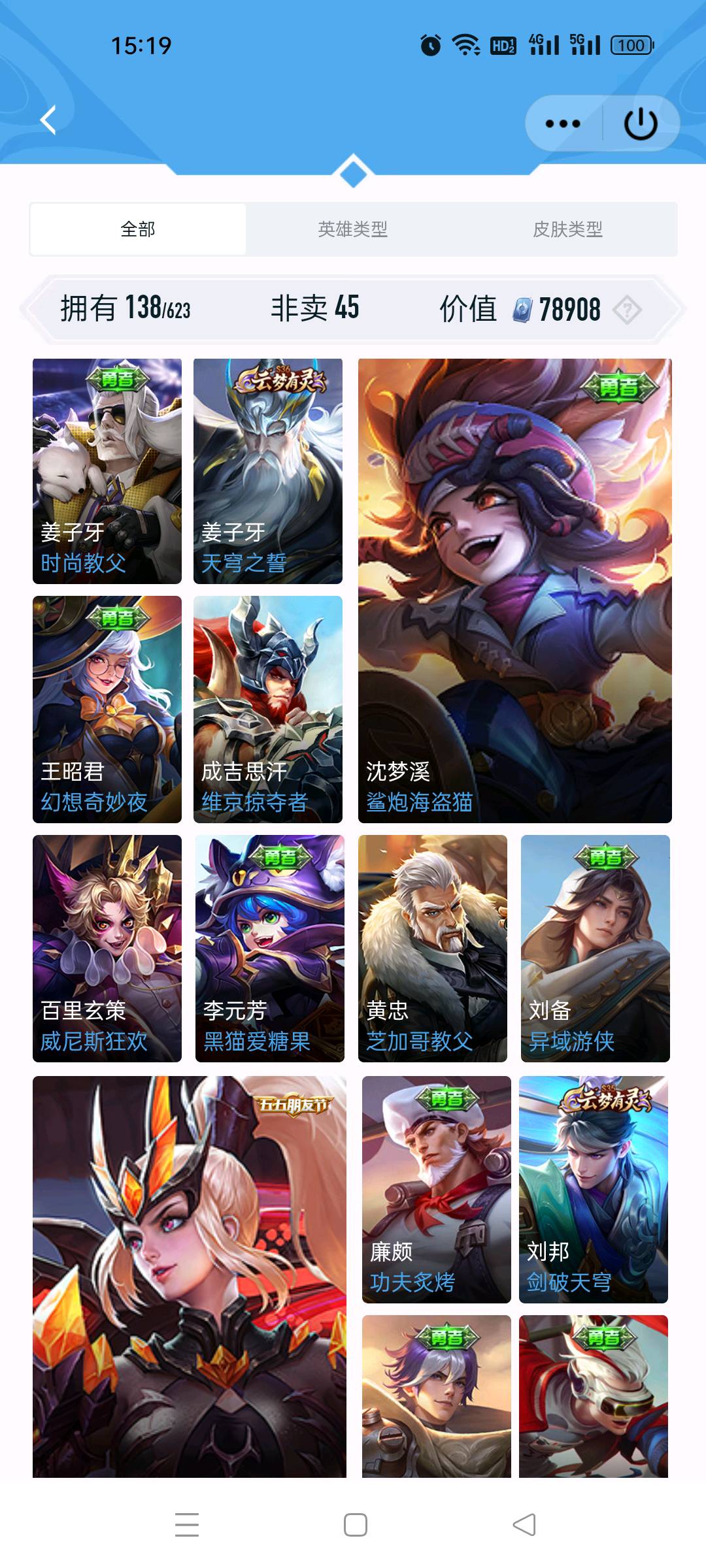Open 刘邦 剑破天穹 skin card
The image size is (706, 1568).
(x=593, y=1189)
